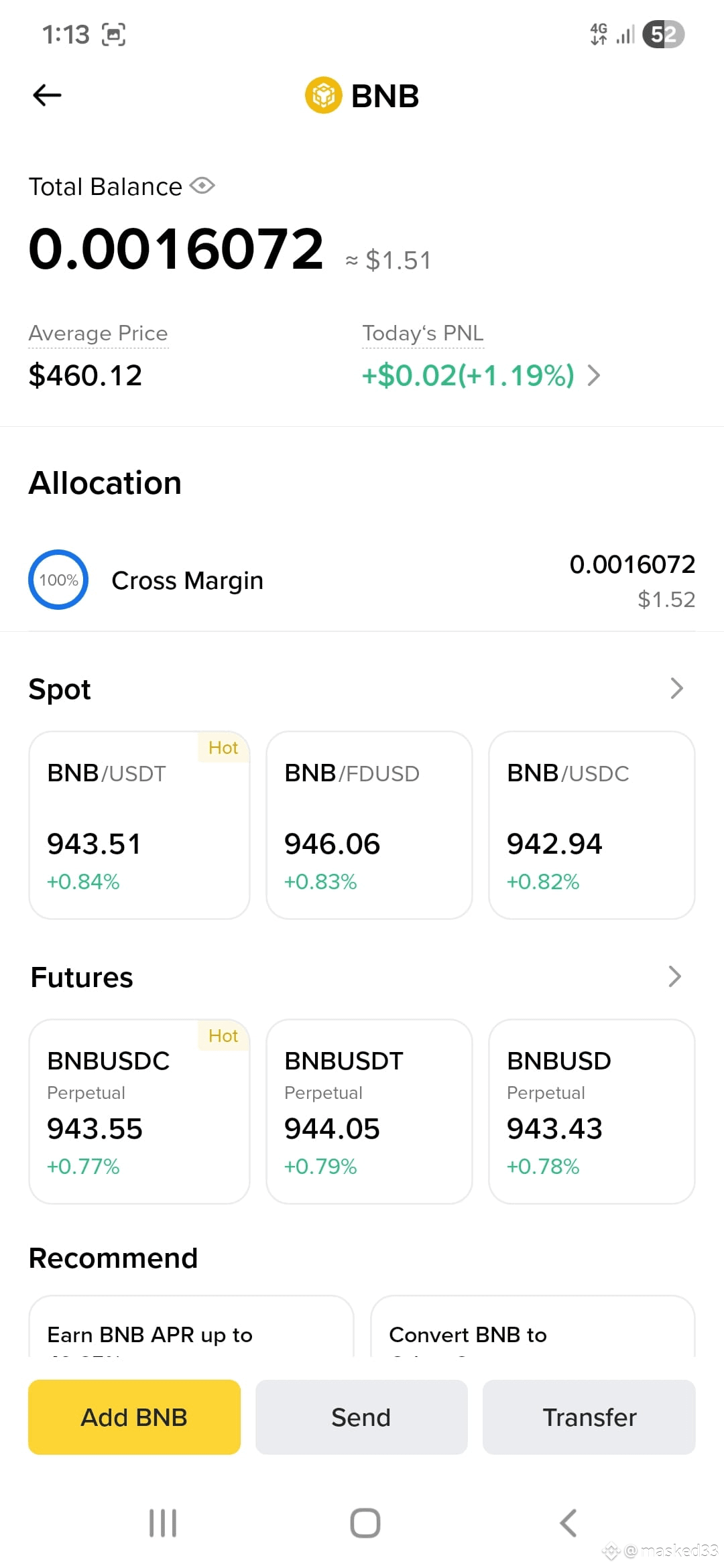Go back from the BNB page
Image resolution: width=724 pixels, height=1568 pixels.
pyautogui.click(x=47, y=95)
